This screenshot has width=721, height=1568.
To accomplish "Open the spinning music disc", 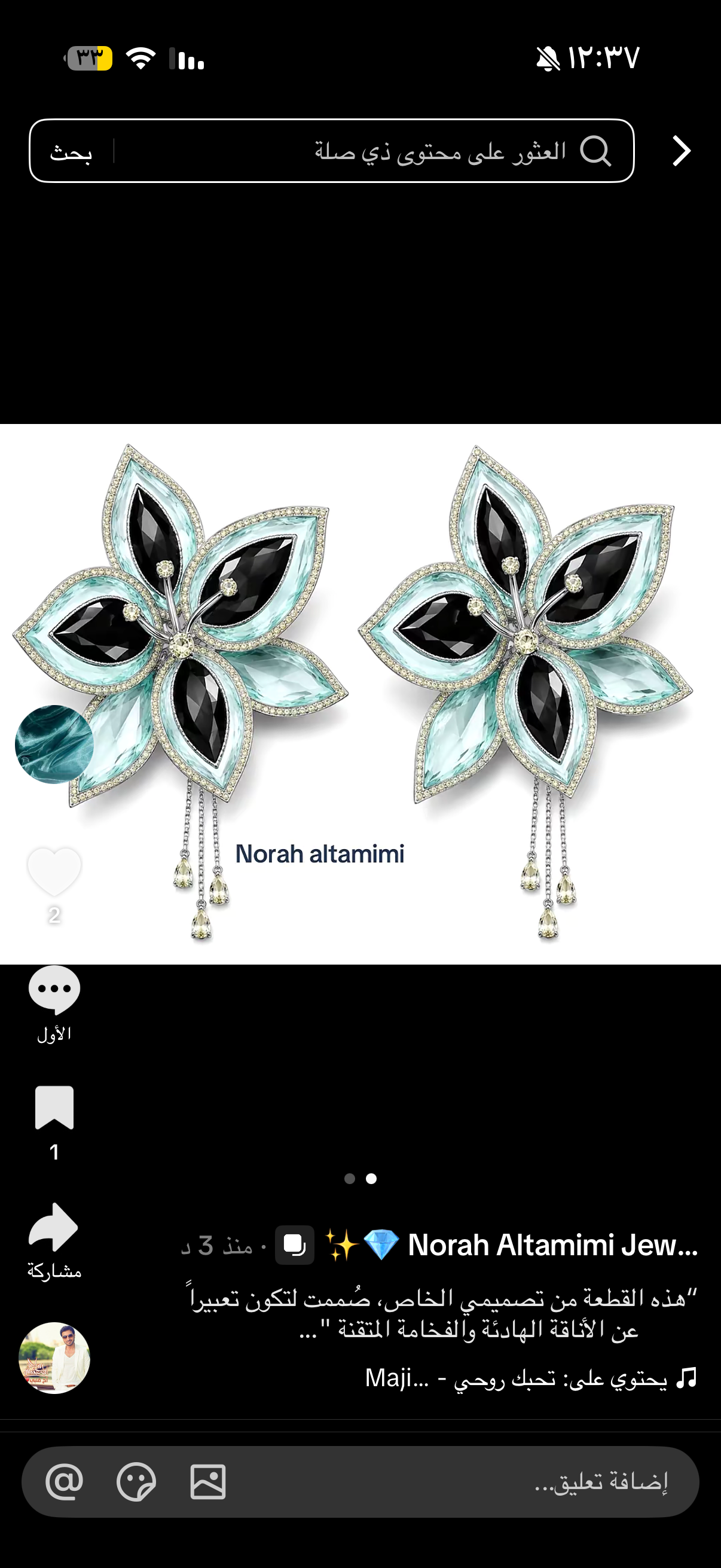I will pos(54,1358).
